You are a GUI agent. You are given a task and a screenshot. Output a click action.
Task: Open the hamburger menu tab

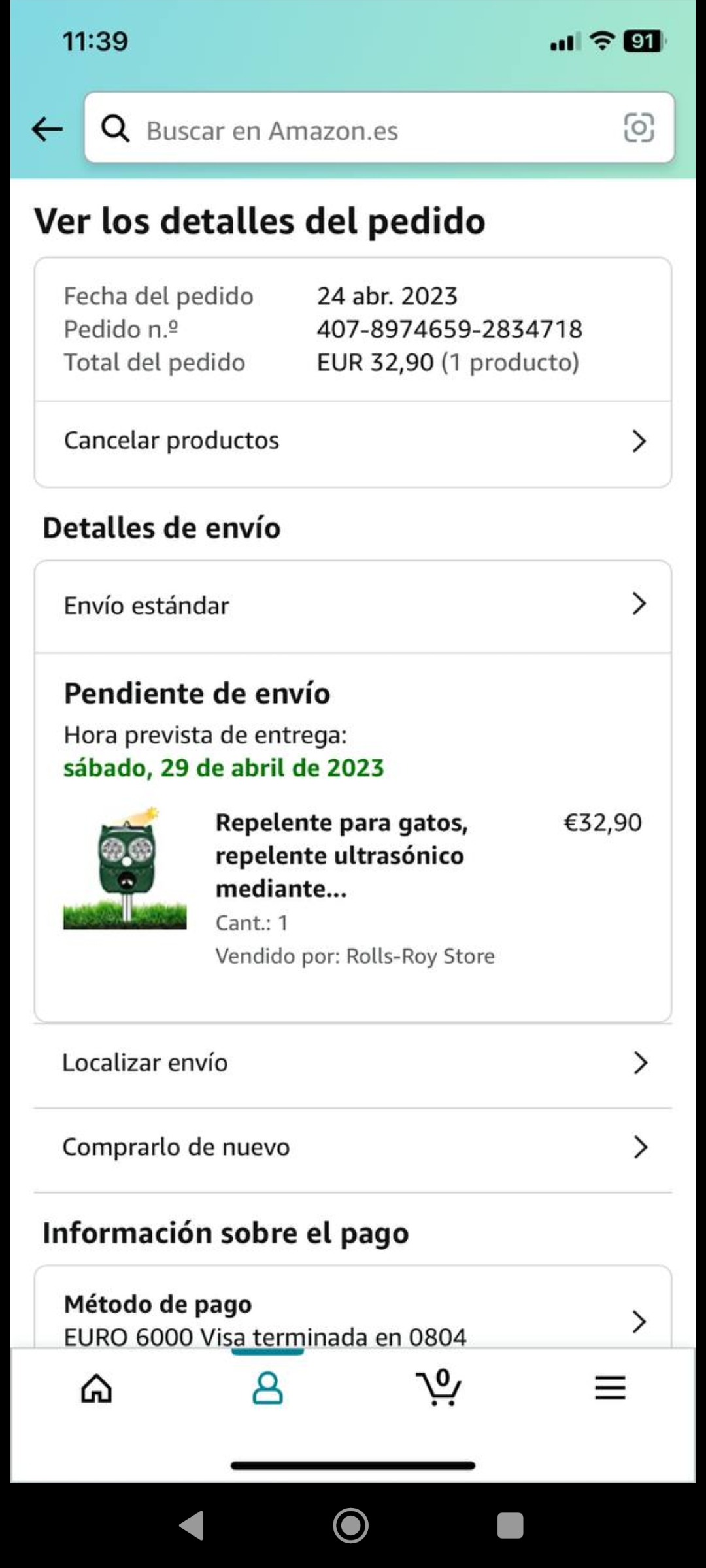click(610, 1388)
